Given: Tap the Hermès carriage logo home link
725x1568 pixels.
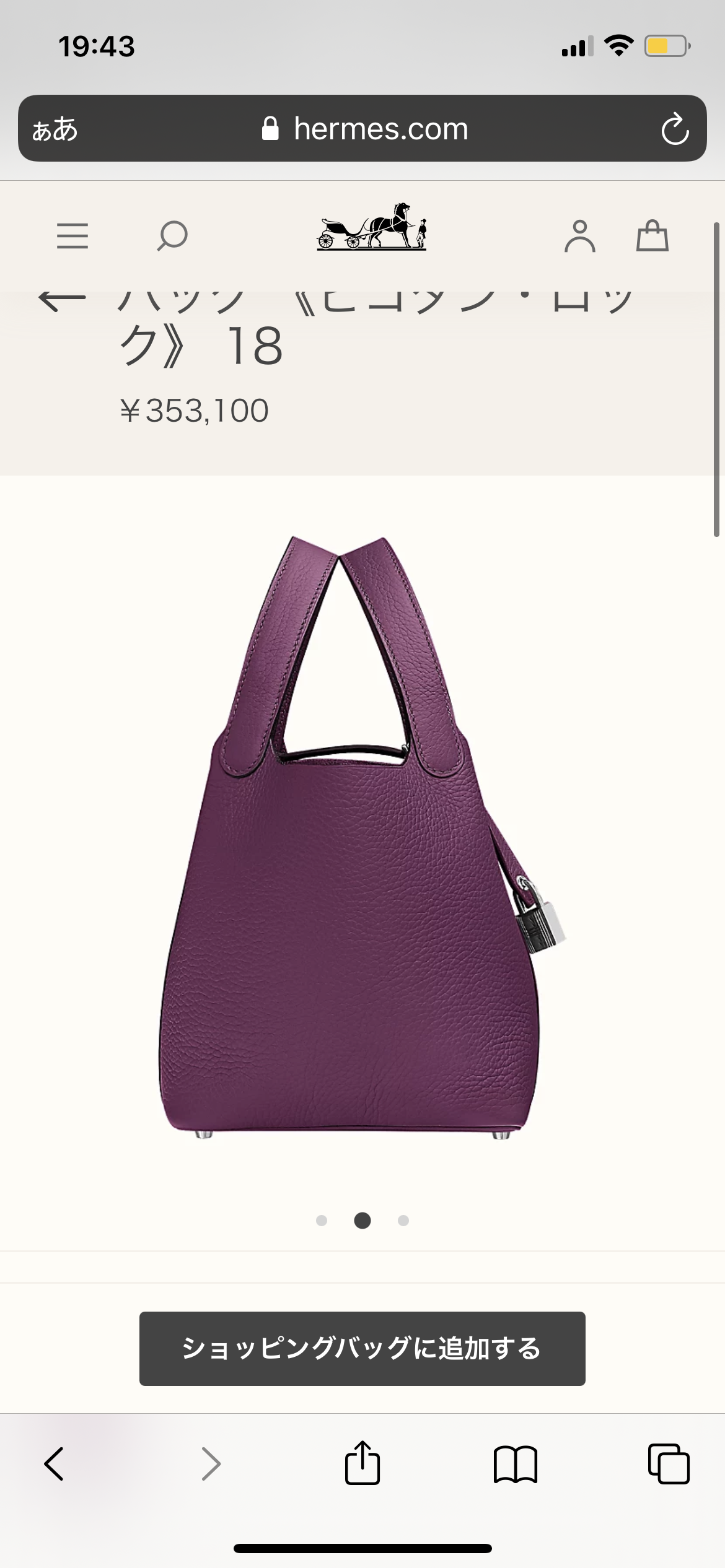Looking at the screenshot, I should [x=372, y=227].
